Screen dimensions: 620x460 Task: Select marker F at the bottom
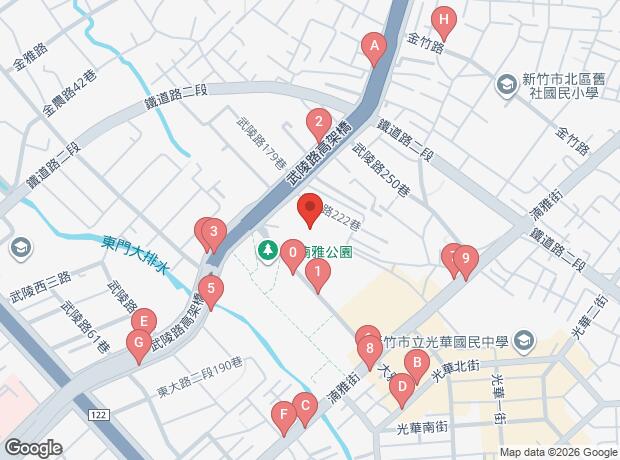[x=284, y=419]
